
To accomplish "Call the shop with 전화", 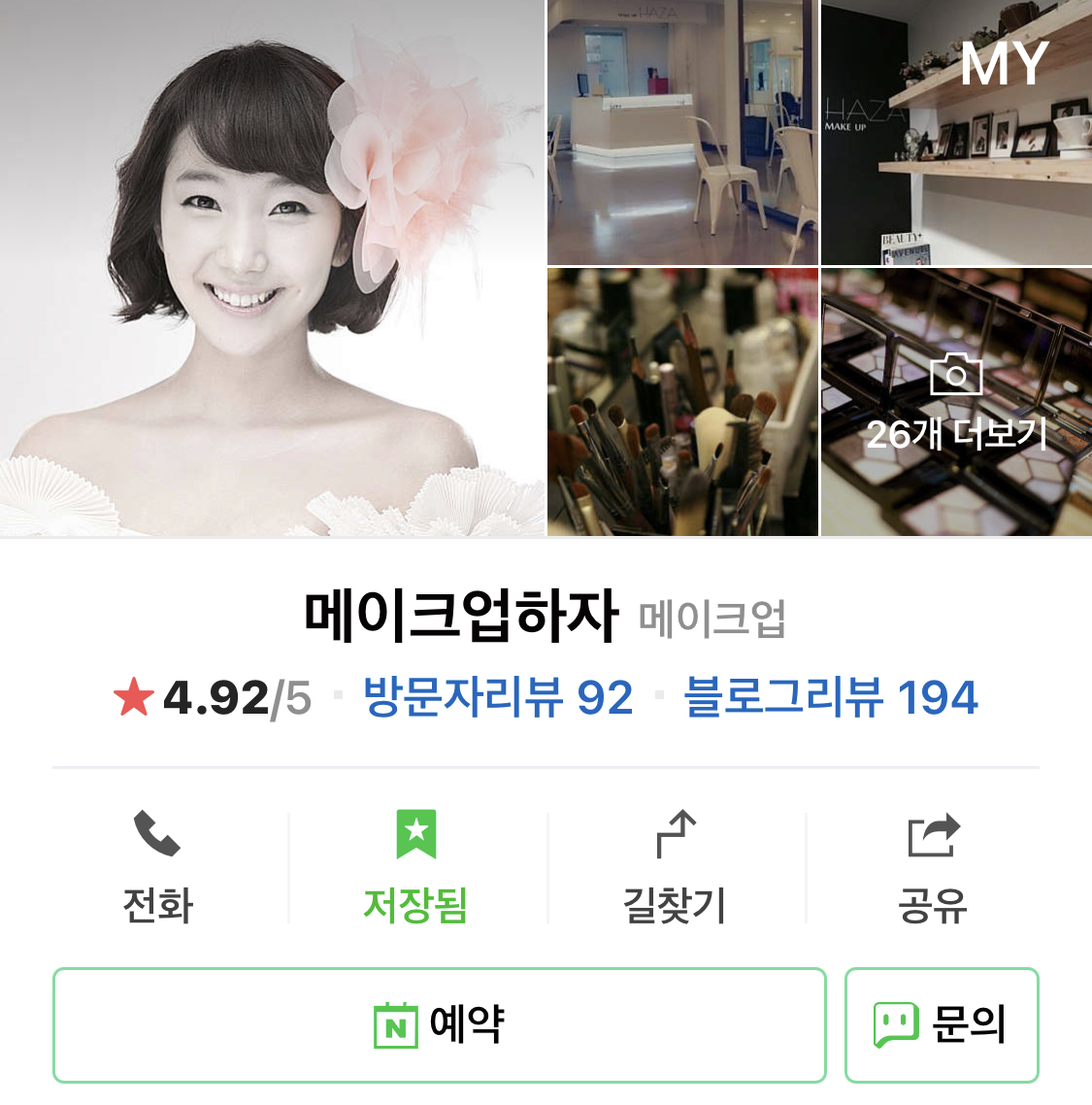I will tap(157, 866).
